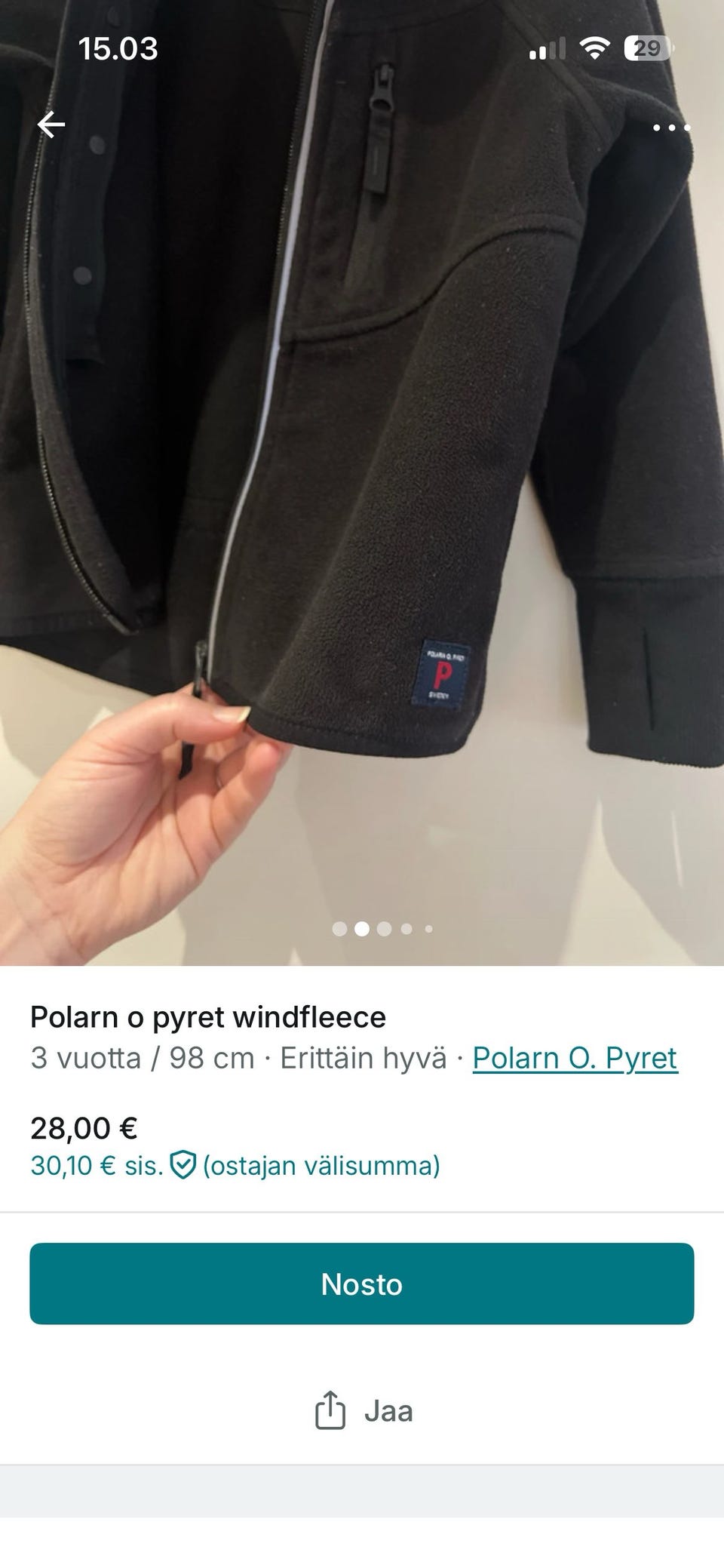
Task: Tap the battery indicator showing 29
Action: pos(647,48)
